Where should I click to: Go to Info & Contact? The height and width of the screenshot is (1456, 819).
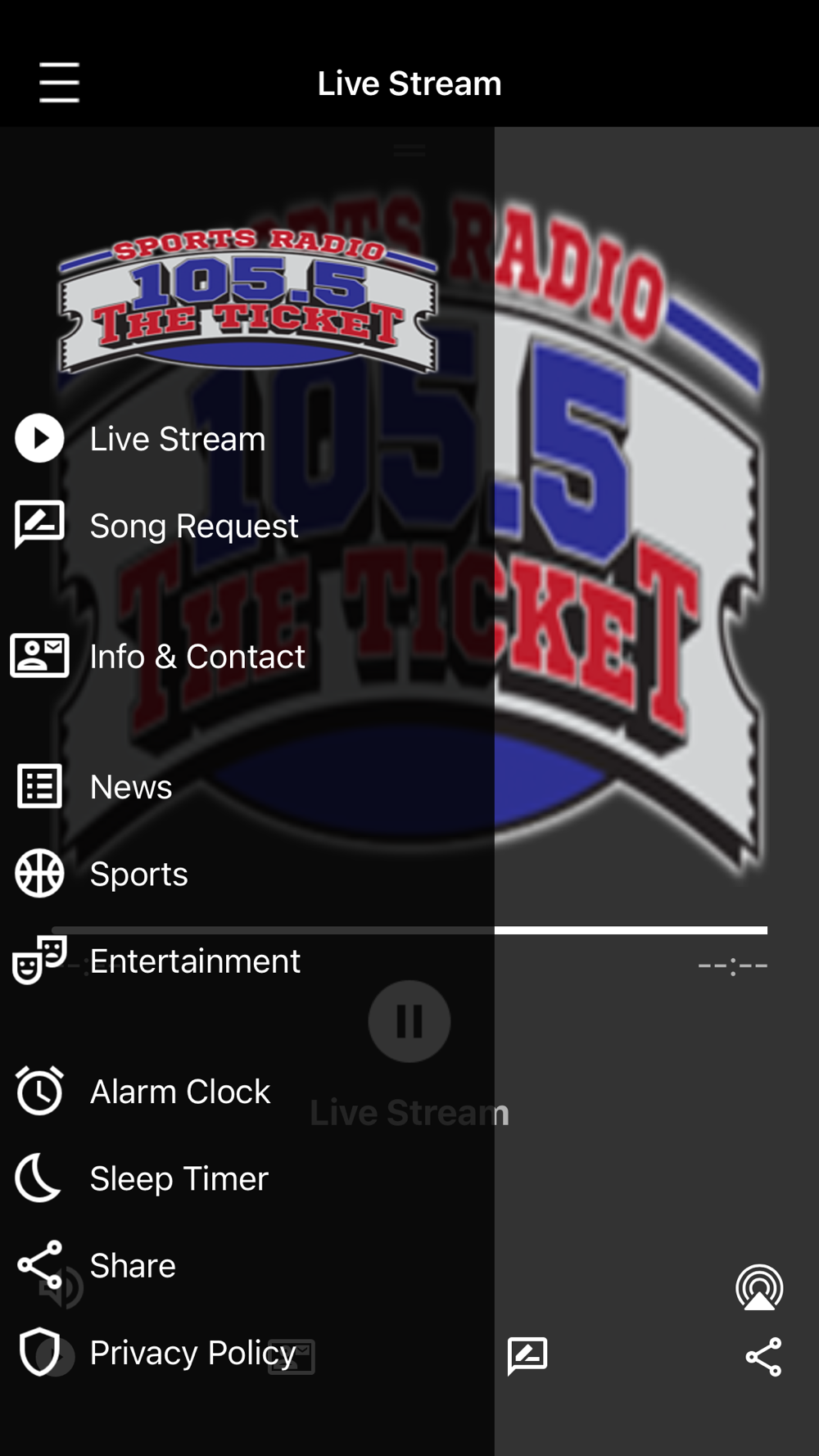(247, 656)
